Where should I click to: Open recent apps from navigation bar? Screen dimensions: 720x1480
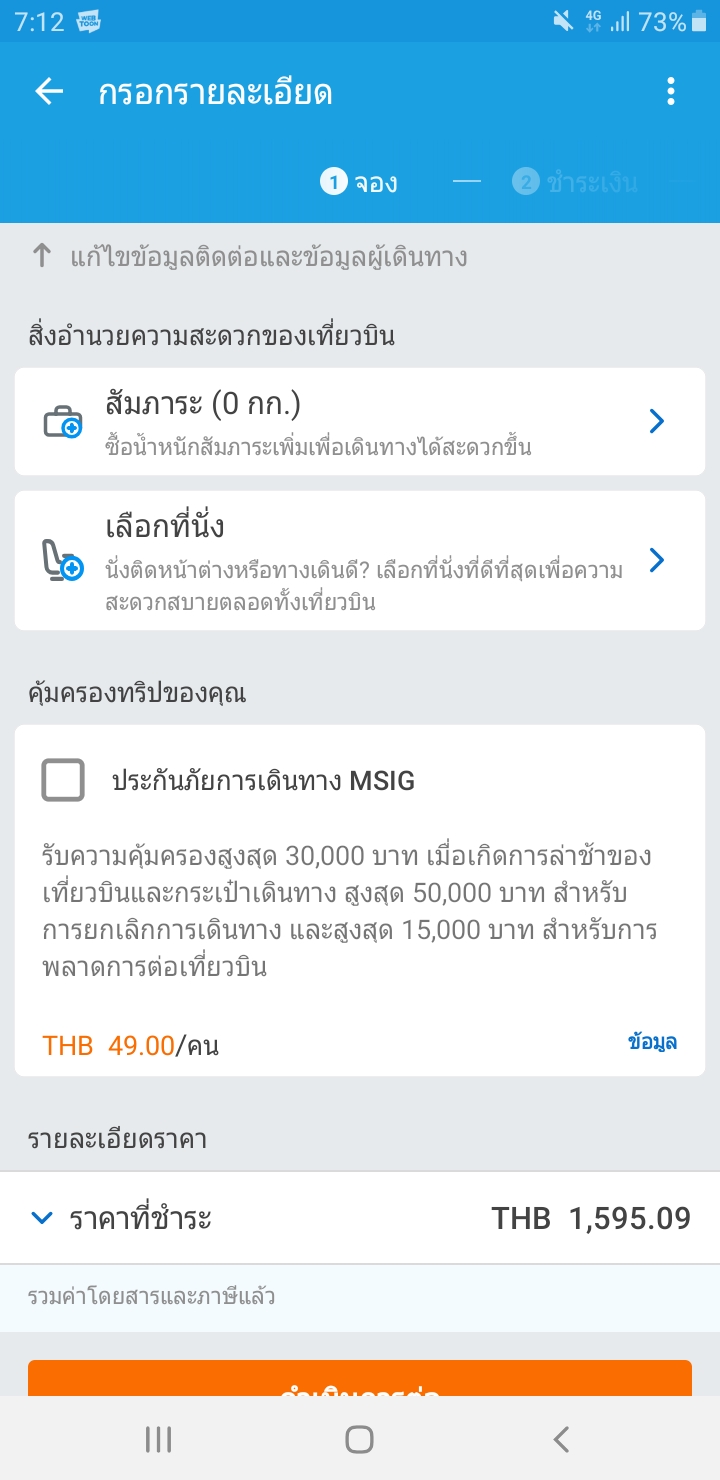click(x=158, y=1439)
